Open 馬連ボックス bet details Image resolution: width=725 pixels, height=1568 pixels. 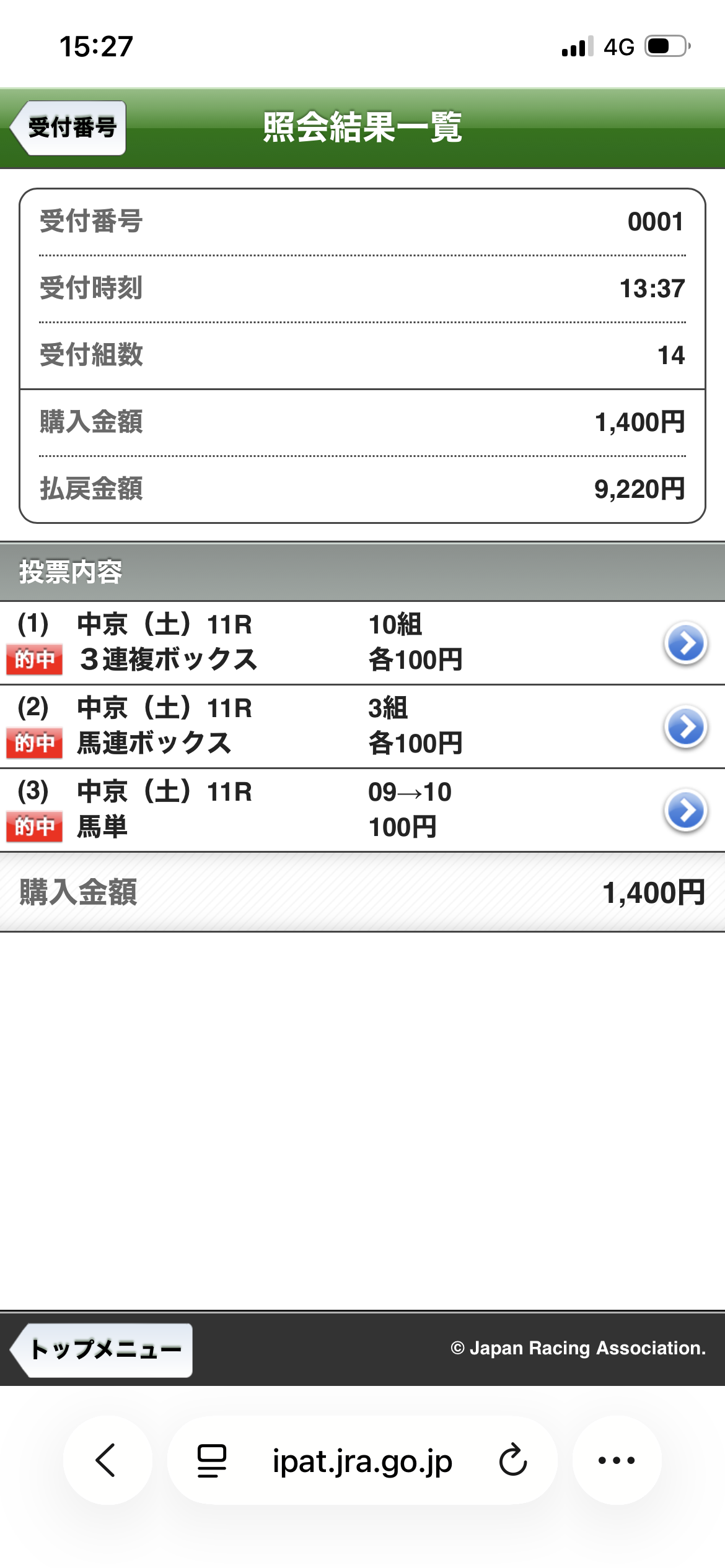click(685, 727)
